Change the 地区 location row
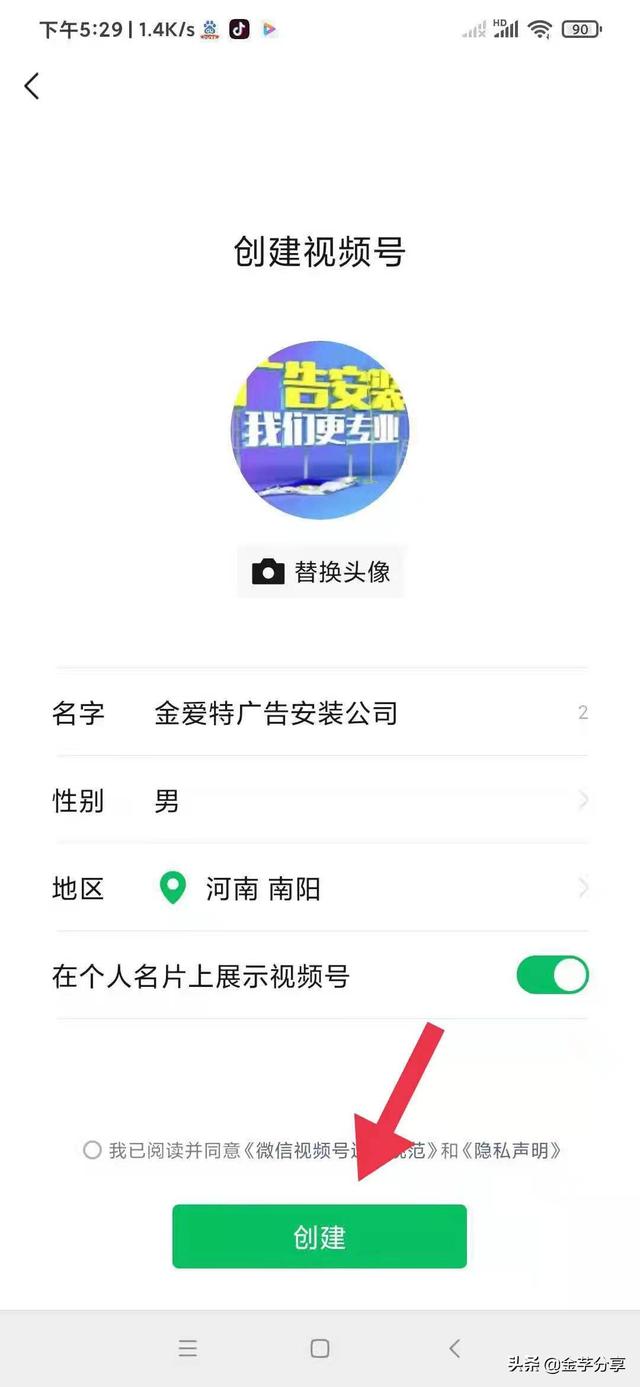This screenshot has width=640, height=1387. pyautogui.click(x=320, y=888)
